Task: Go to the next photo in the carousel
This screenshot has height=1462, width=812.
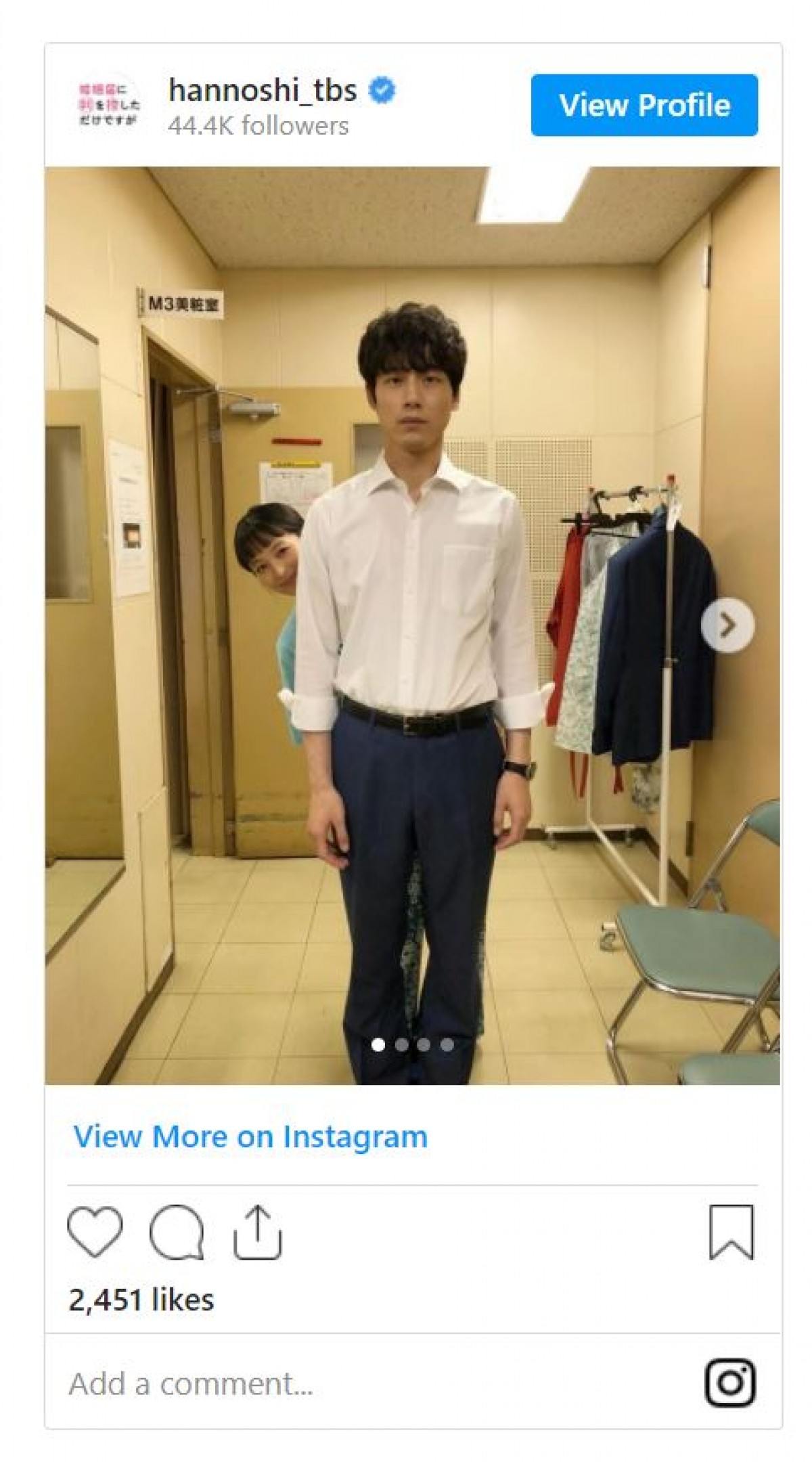Action: point(727,625)
